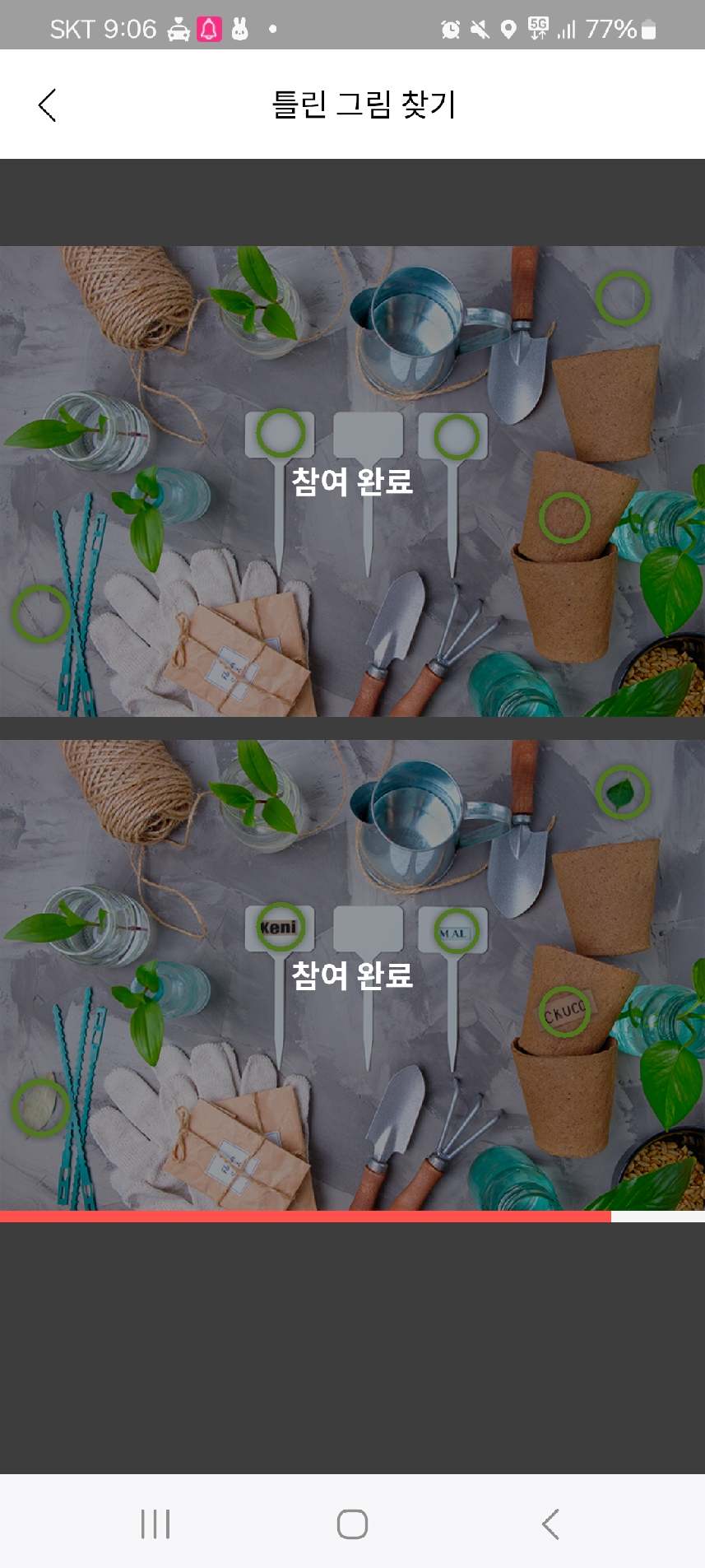The height and width of the screenshot is (1568, 705).
Task: Open the recent apps view
Action: tap(155, 1524)
